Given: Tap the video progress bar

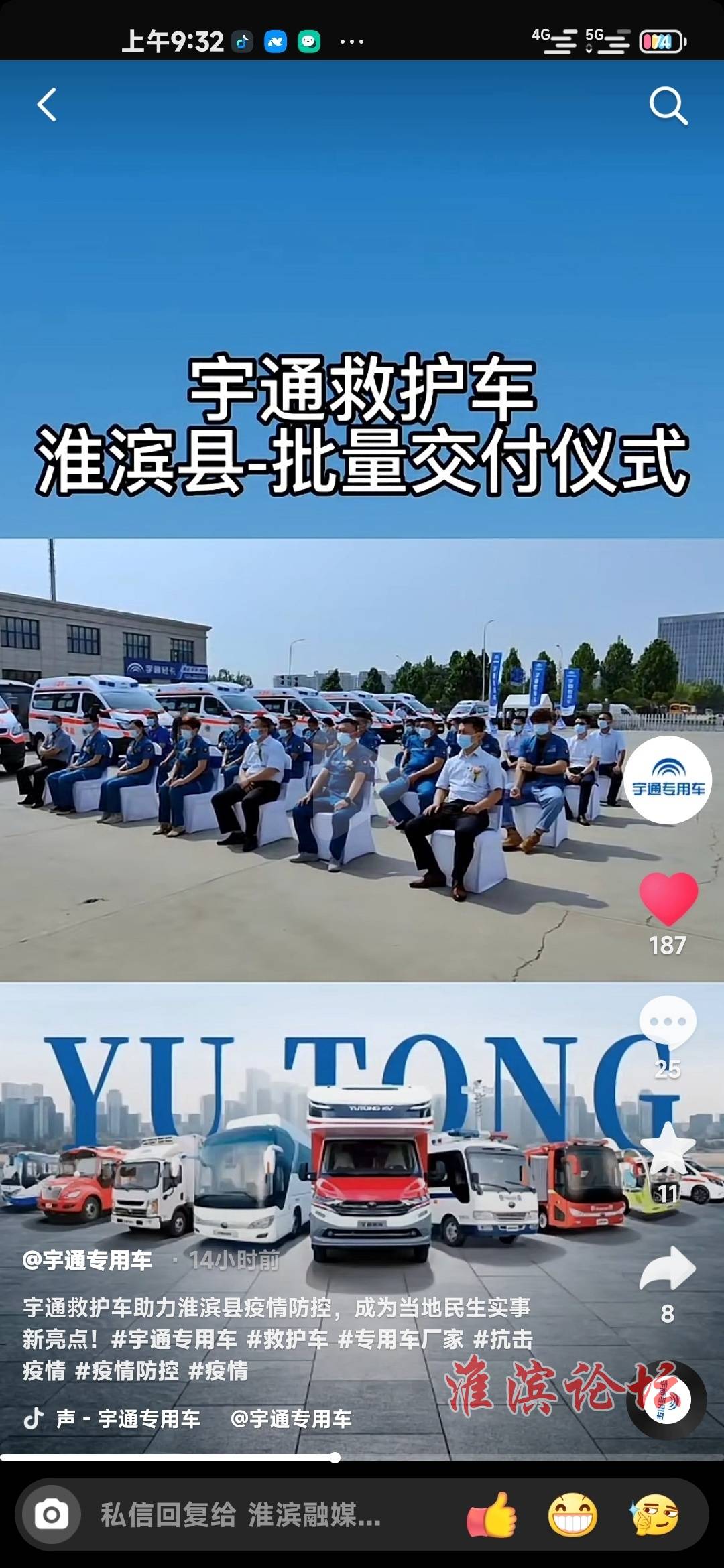Looking at the screenshot, I should pos(362,1457).
